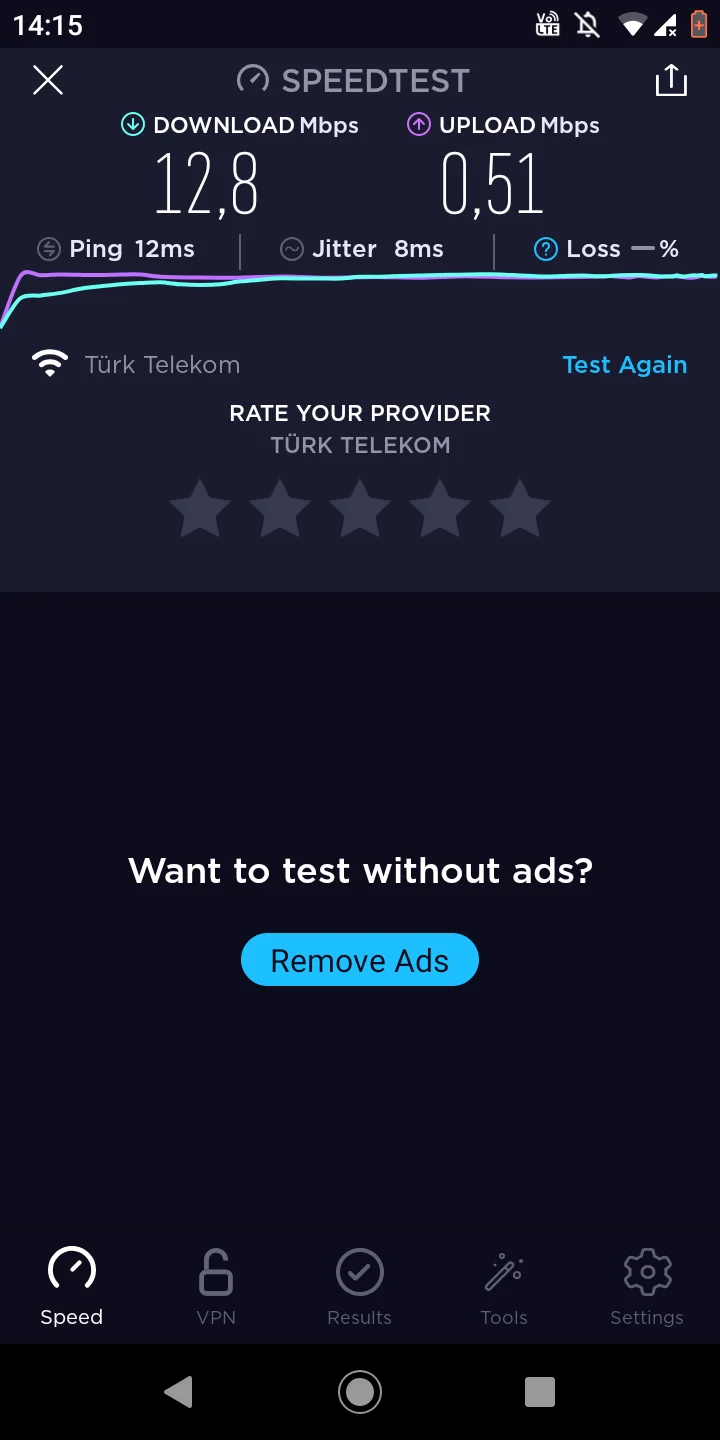This screenshot has height=1440, width=720.
Task: Open the Results tab
Action: click(360, 1286)
